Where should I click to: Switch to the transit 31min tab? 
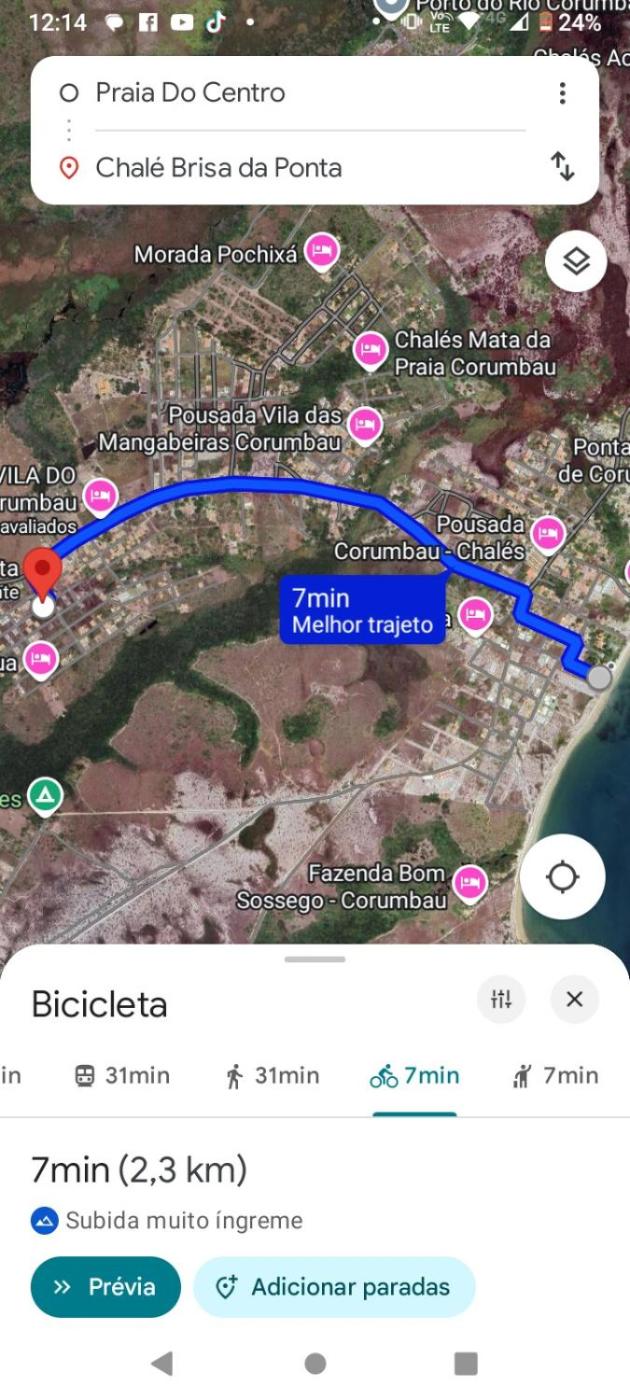(x=122, y=1076)
